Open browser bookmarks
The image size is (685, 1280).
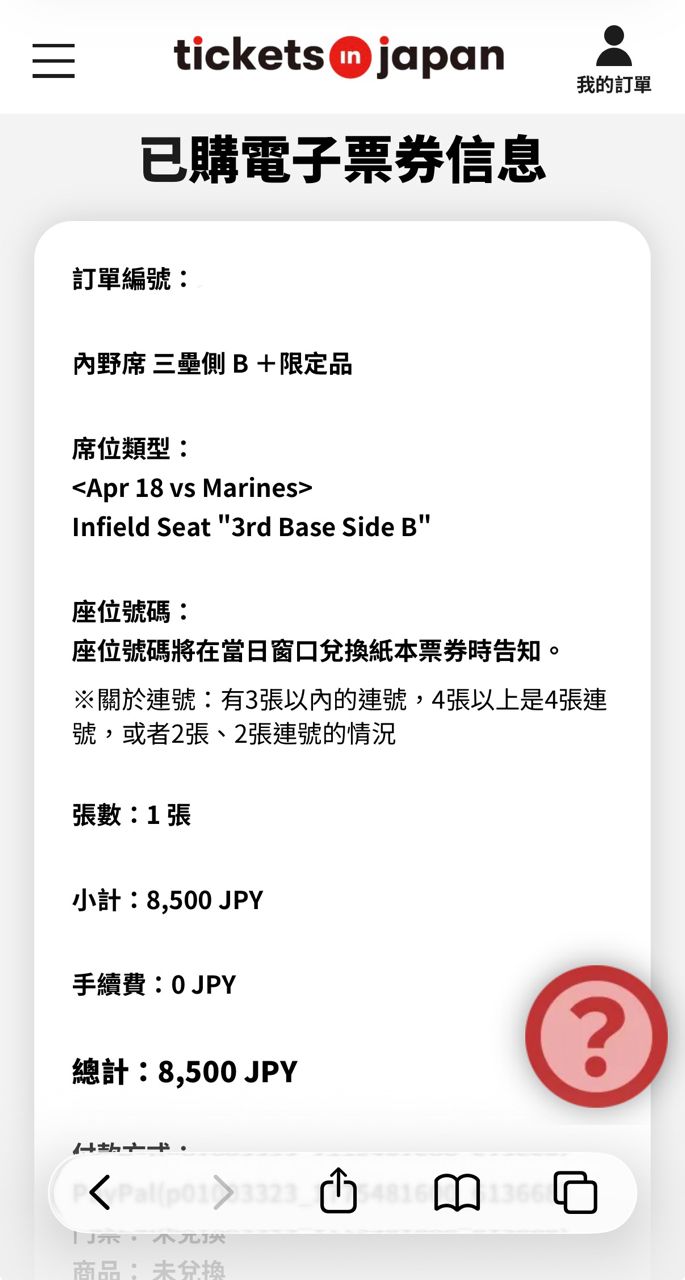tap(457, 1192)
